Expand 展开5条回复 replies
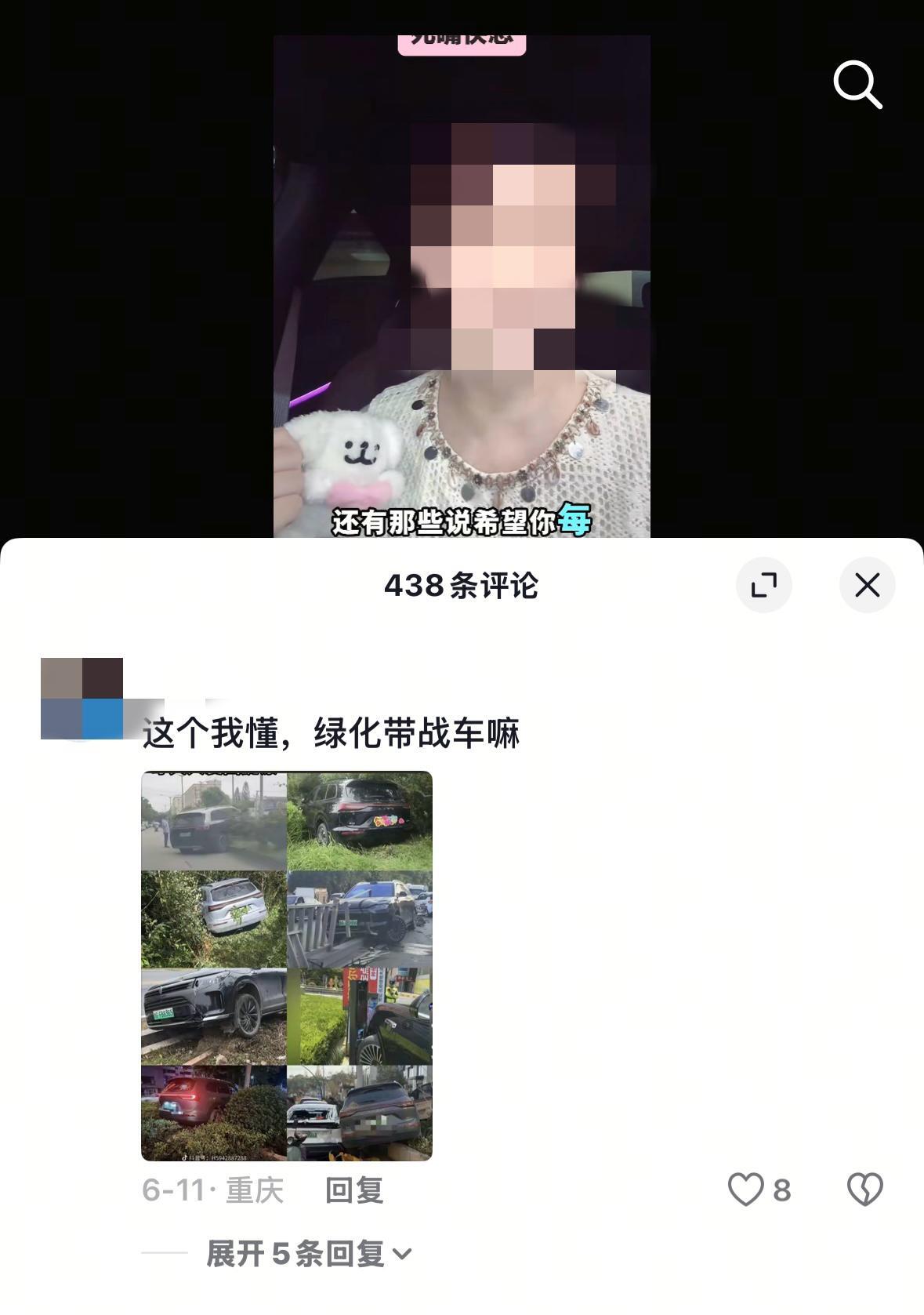Viewport: 924px width, 1315px height. pyautogui.click(x=308, y=1254)
